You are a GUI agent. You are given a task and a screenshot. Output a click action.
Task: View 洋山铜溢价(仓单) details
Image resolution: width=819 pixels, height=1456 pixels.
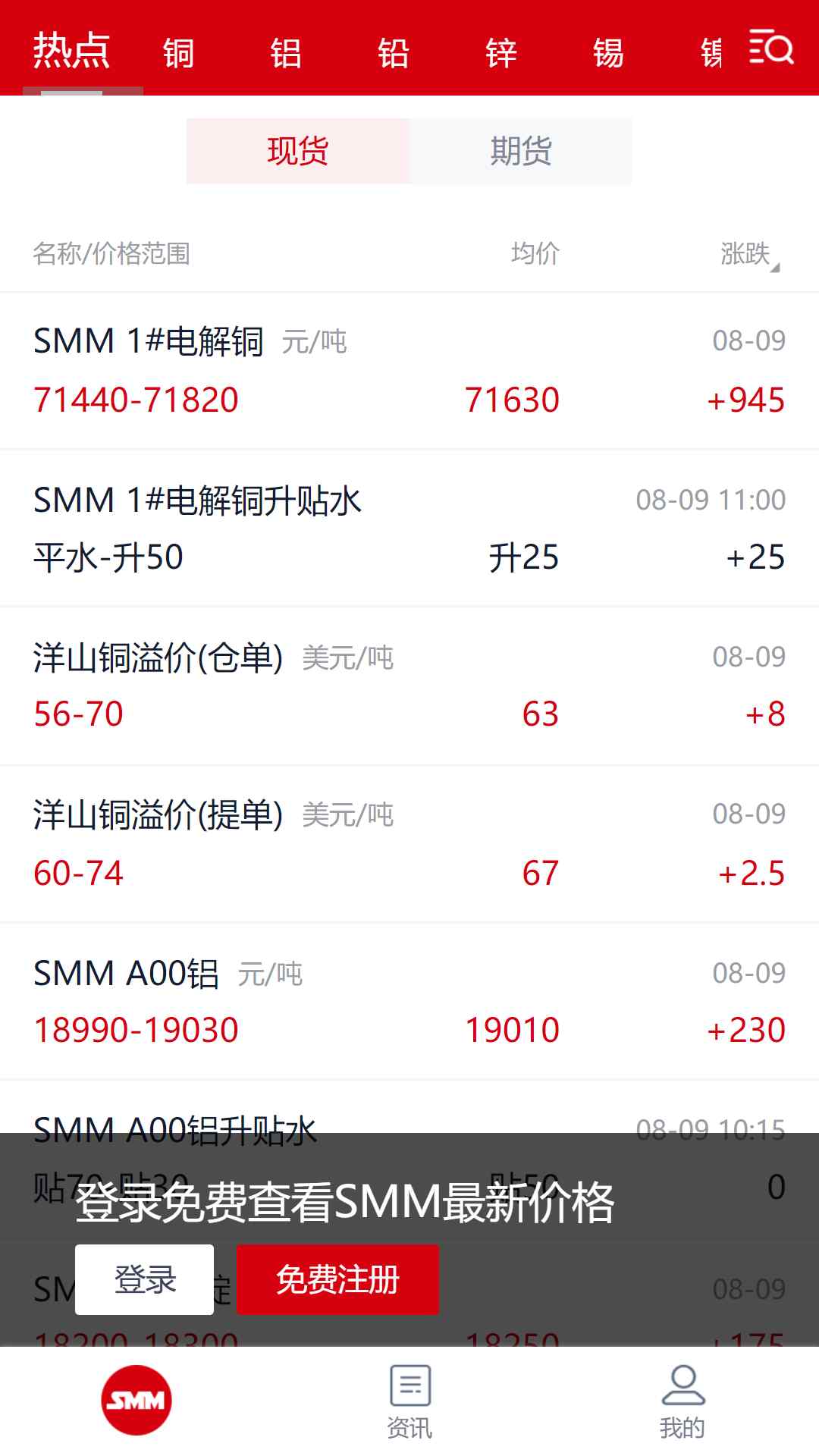coord(409,686)
